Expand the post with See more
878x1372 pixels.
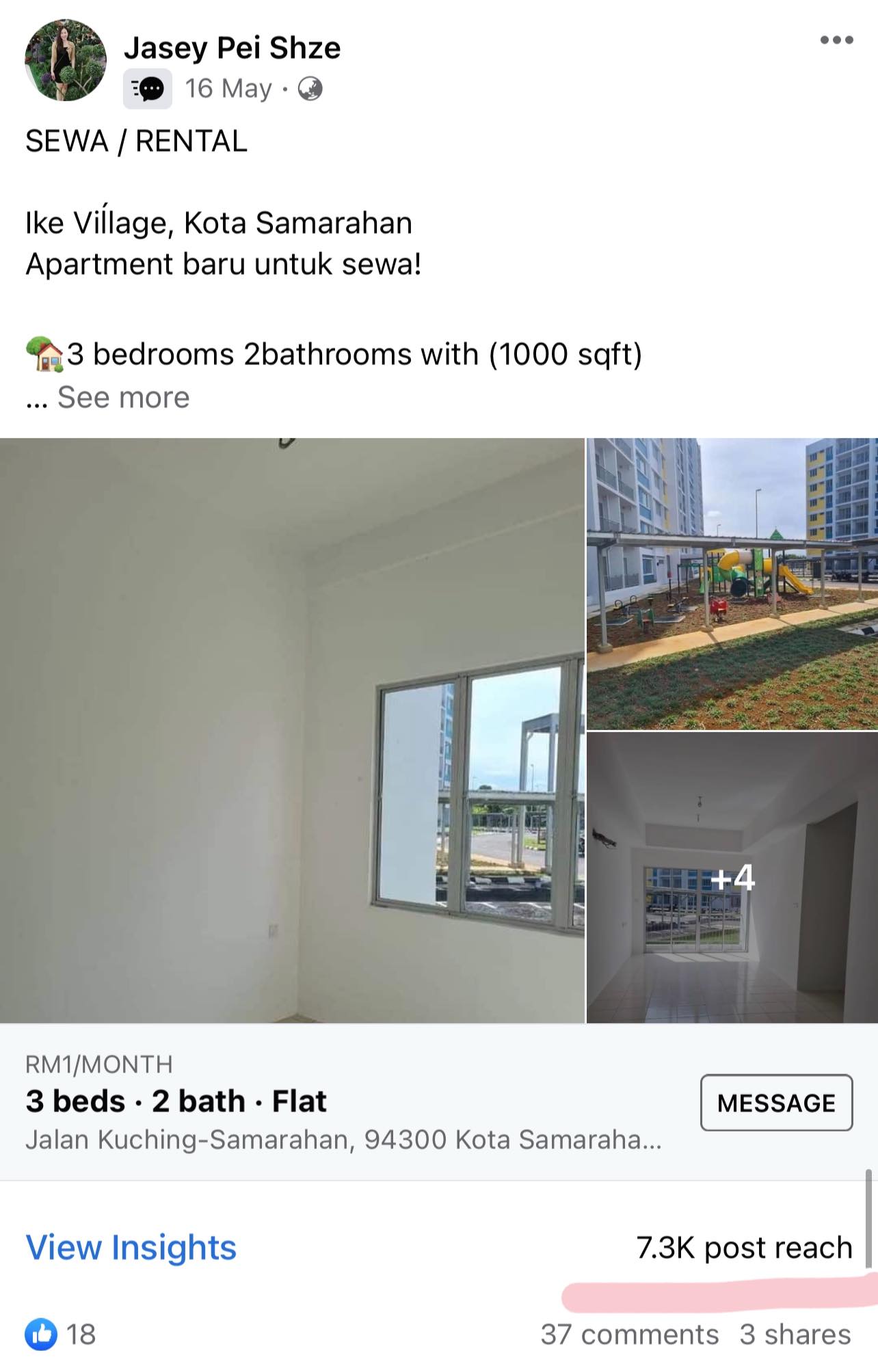tap(123, 397)
